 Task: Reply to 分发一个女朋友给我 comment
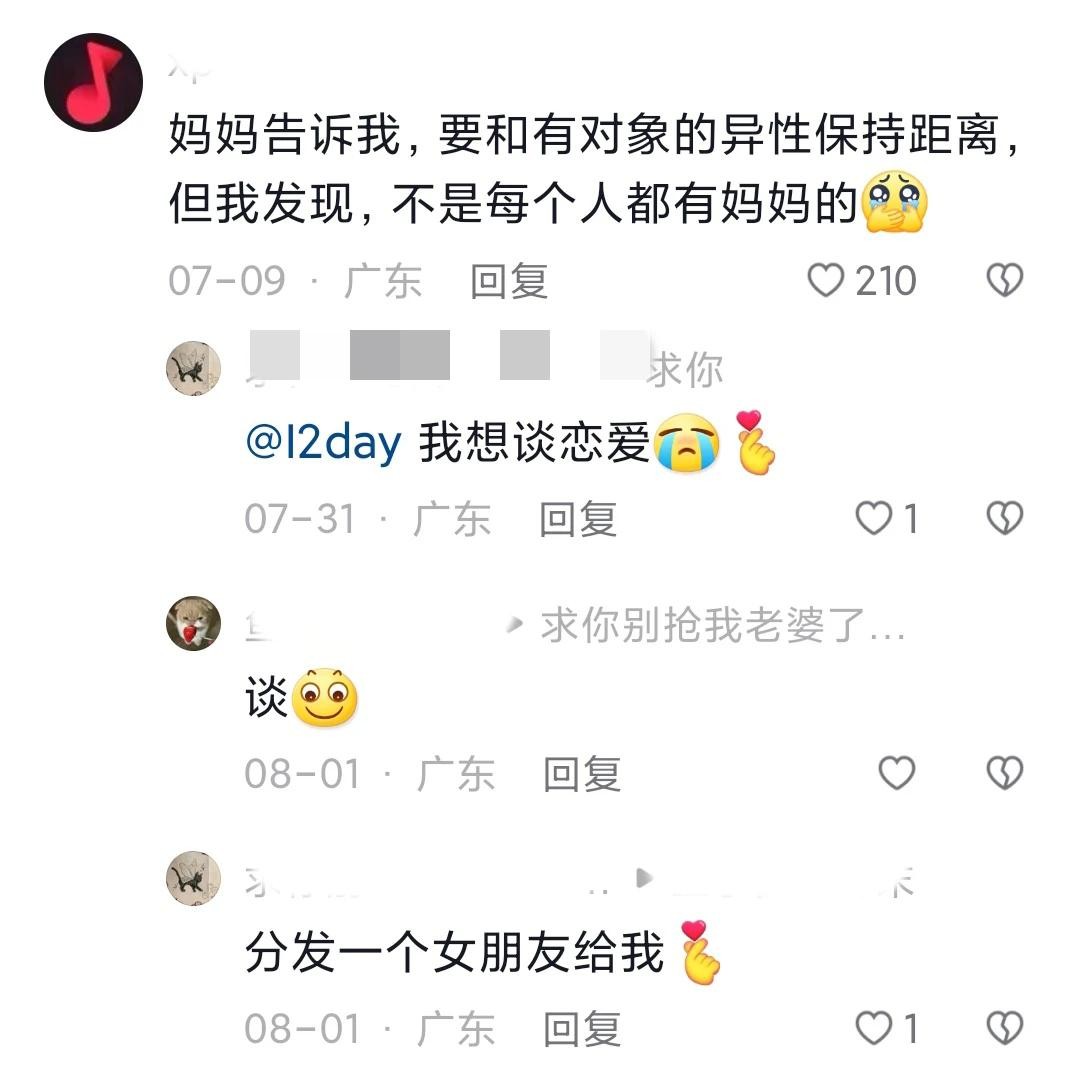(x=581, y=1029)
